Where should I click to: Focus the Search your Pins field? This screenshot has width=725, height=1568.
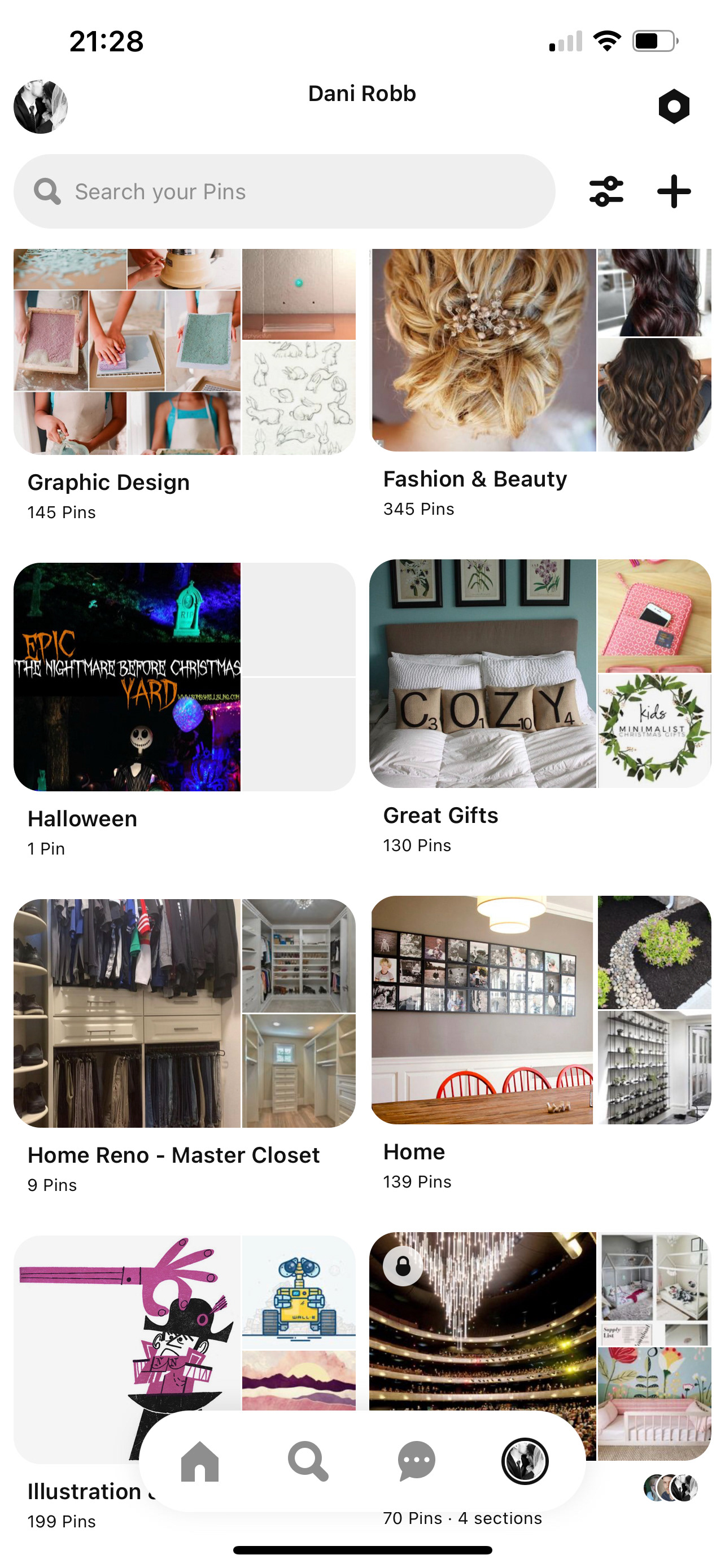[x=283, y=192]
